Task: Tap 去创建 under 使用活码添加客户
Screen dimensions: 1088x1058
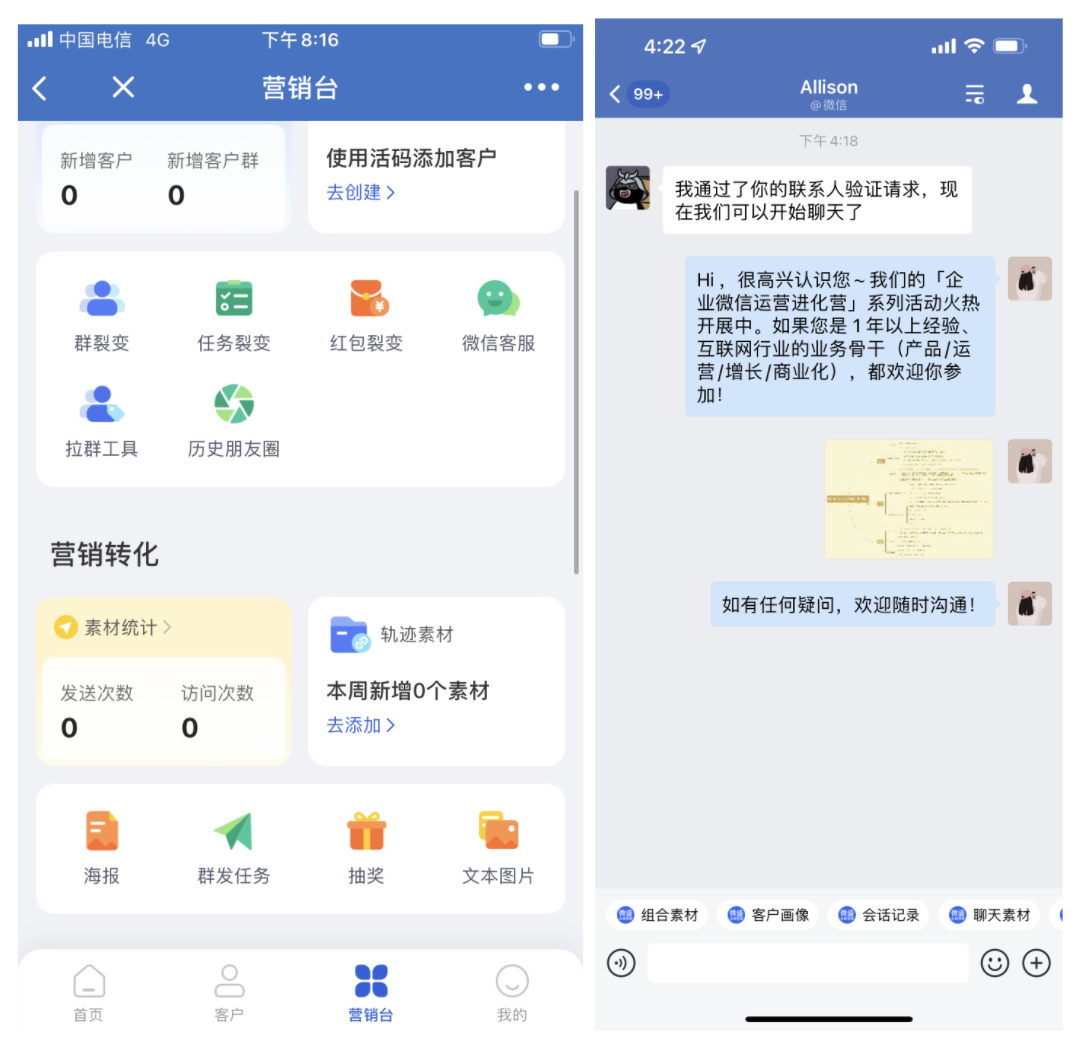Action: tap(360, 193)
